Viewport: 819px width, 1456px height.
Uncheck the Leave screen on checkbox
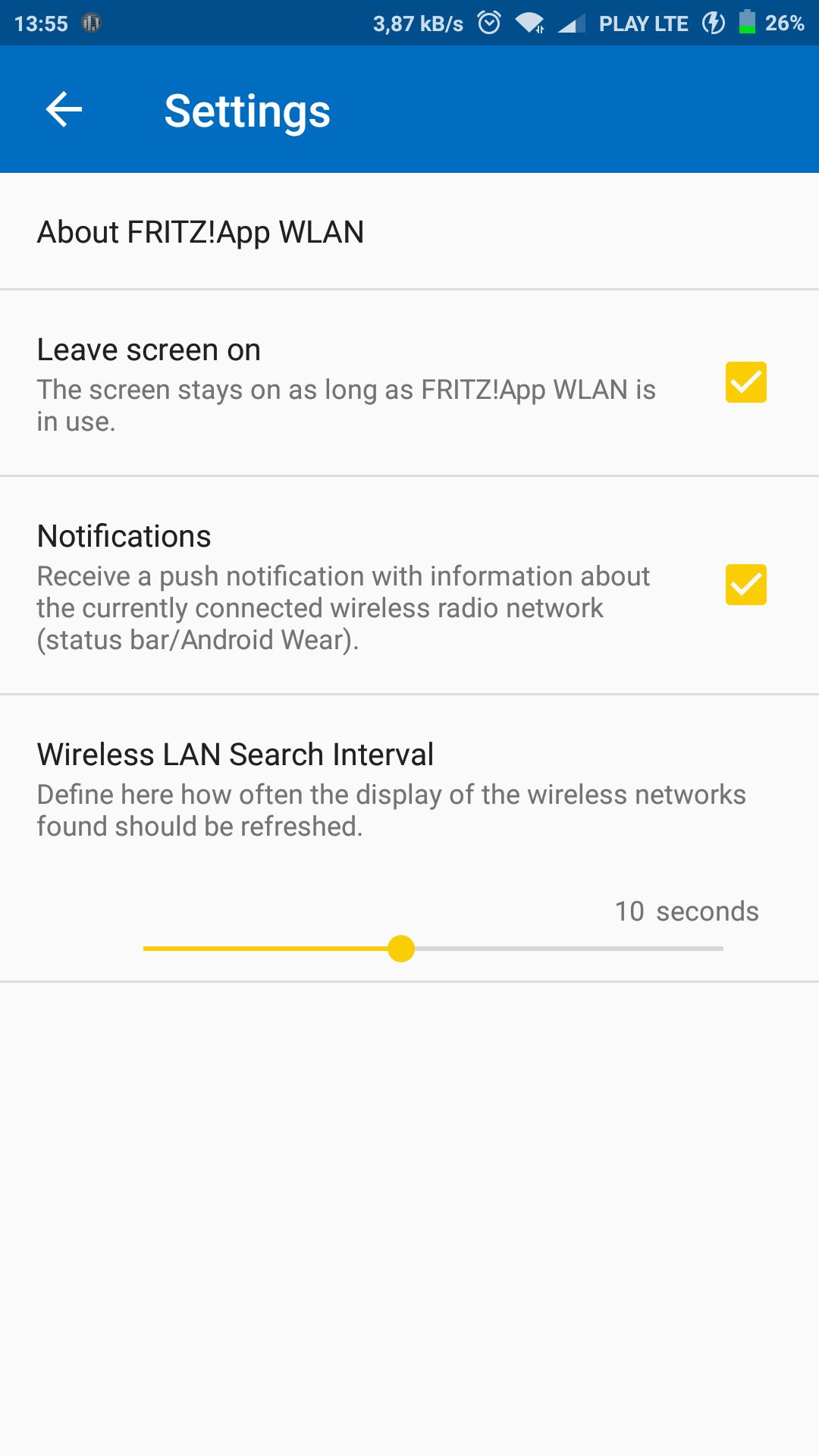click(x=745, y=382)
